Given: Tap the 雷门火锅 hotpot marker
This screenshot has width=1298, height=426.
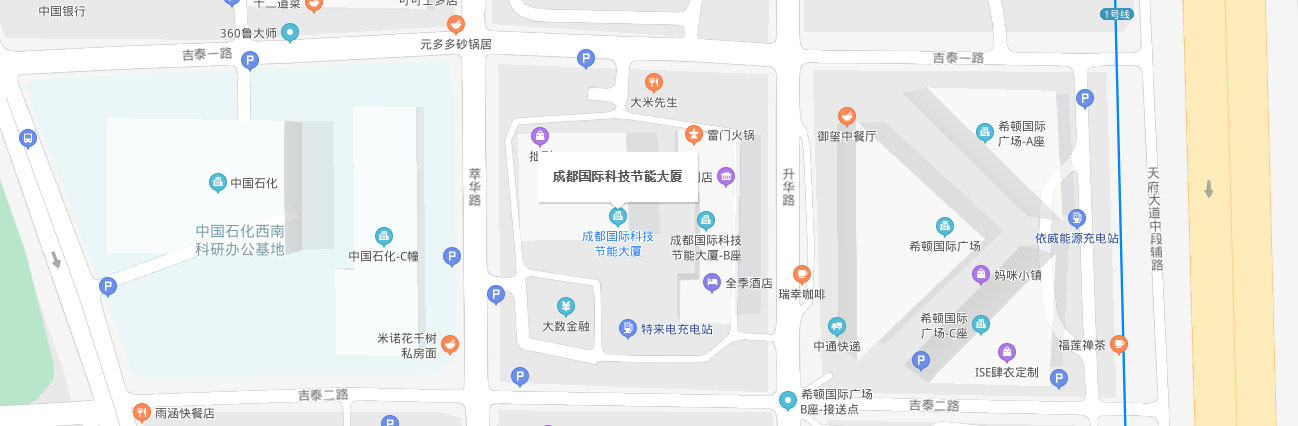Looking at the screenshot, I should point(694,134).
